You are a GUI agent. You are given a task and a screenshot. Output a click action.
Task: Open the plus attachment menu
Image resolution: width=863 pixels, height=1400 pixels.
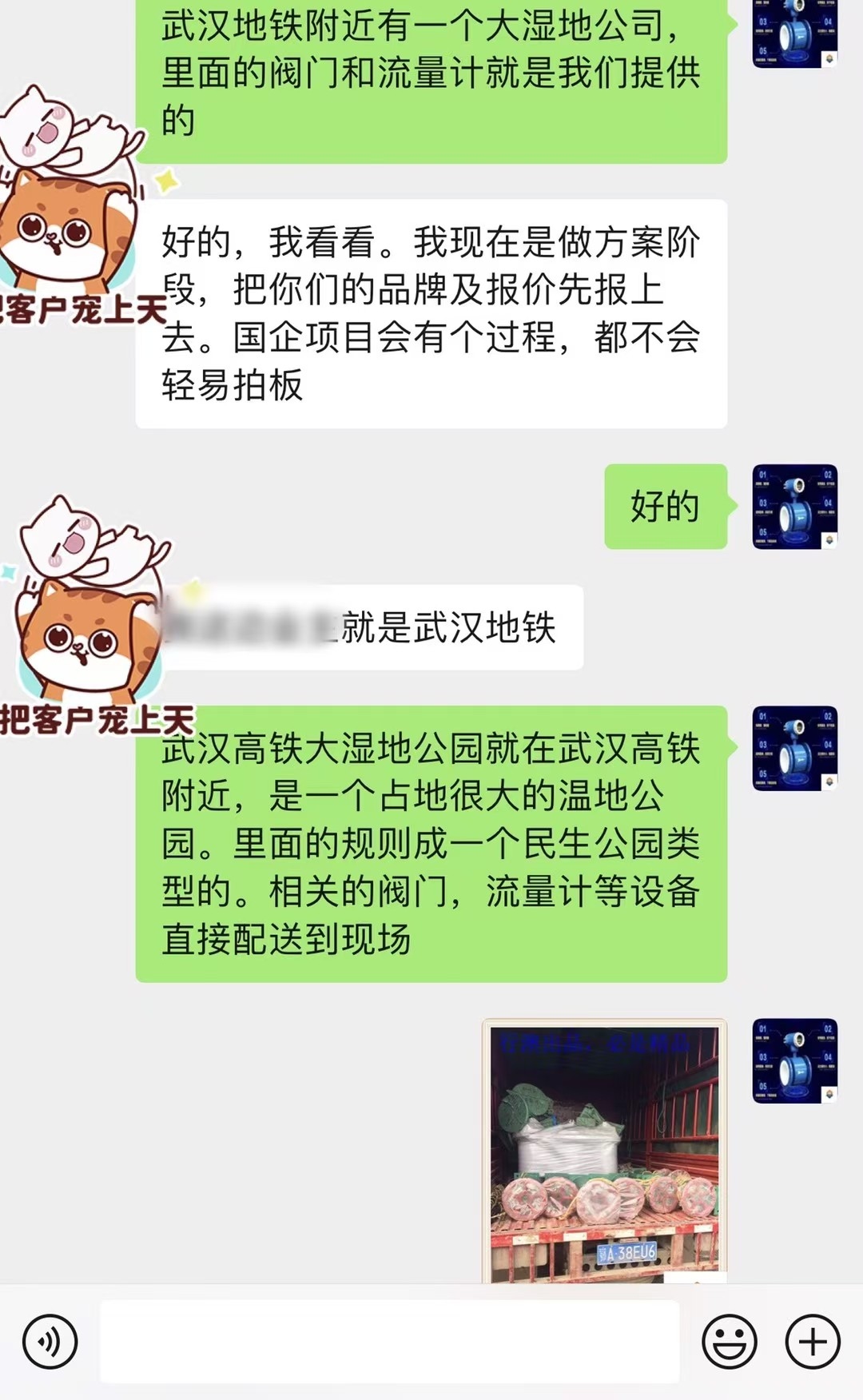(x=813, y=1342)
